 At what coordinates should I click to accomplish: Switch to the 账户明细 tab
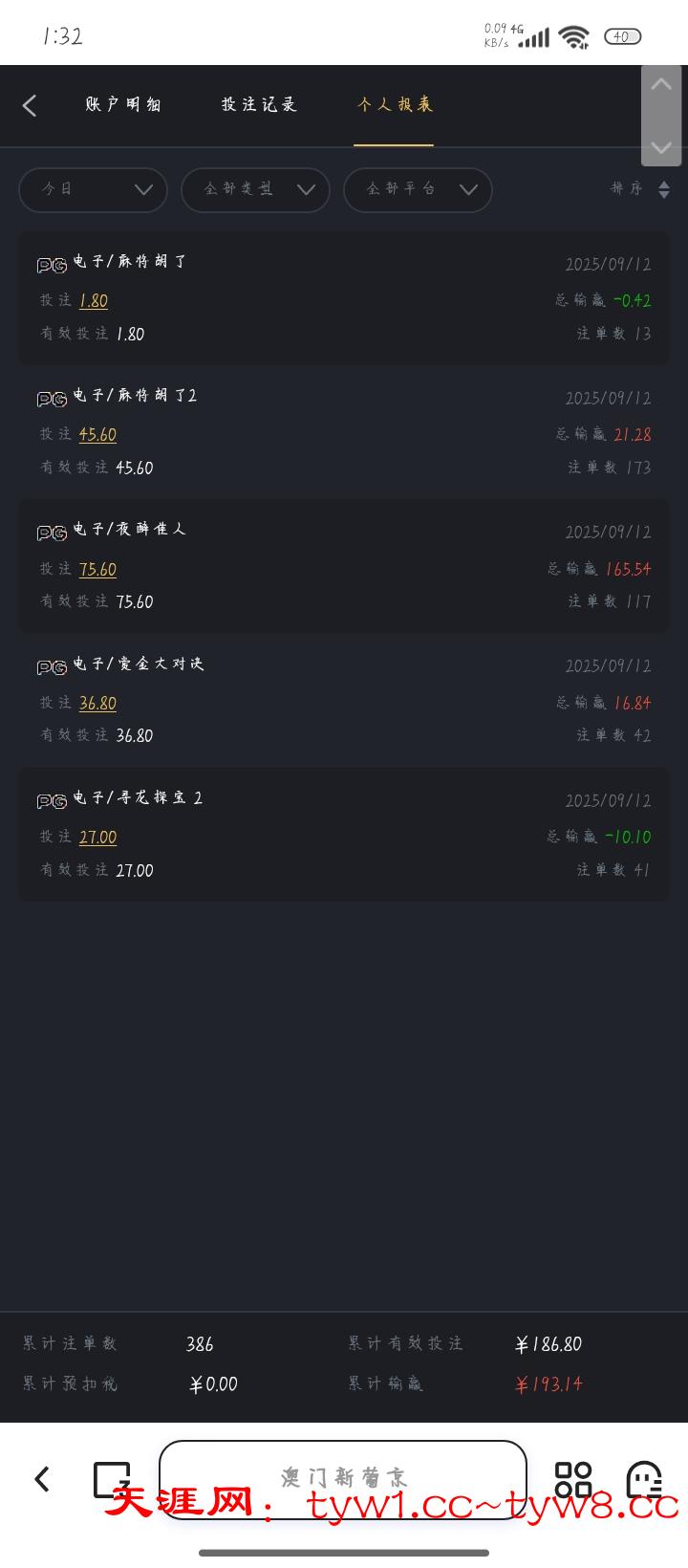[x=123, y=104]
